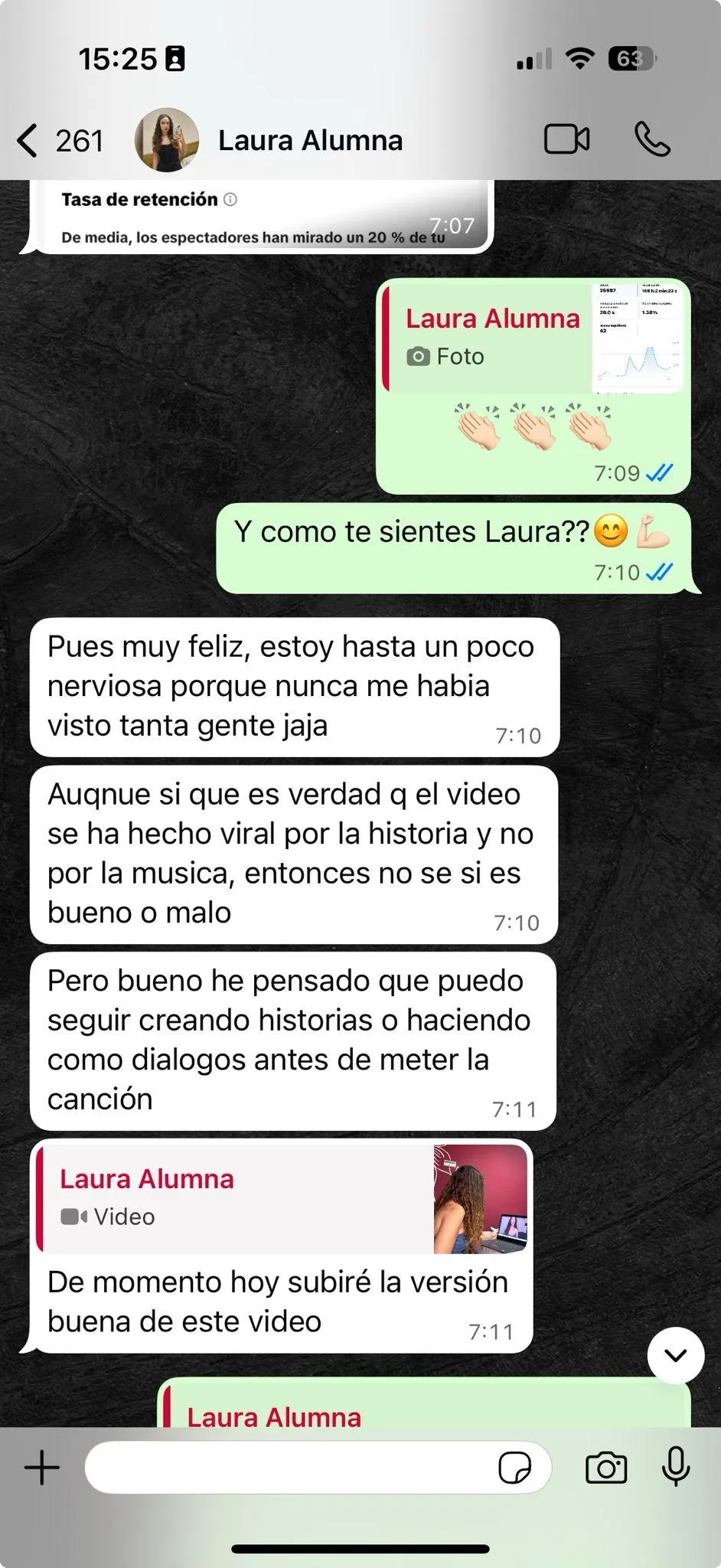The height and width of the screenshot is (1568, 721).
Task: Open the camera to take a photo
Action: click(x=606, y=1468)
